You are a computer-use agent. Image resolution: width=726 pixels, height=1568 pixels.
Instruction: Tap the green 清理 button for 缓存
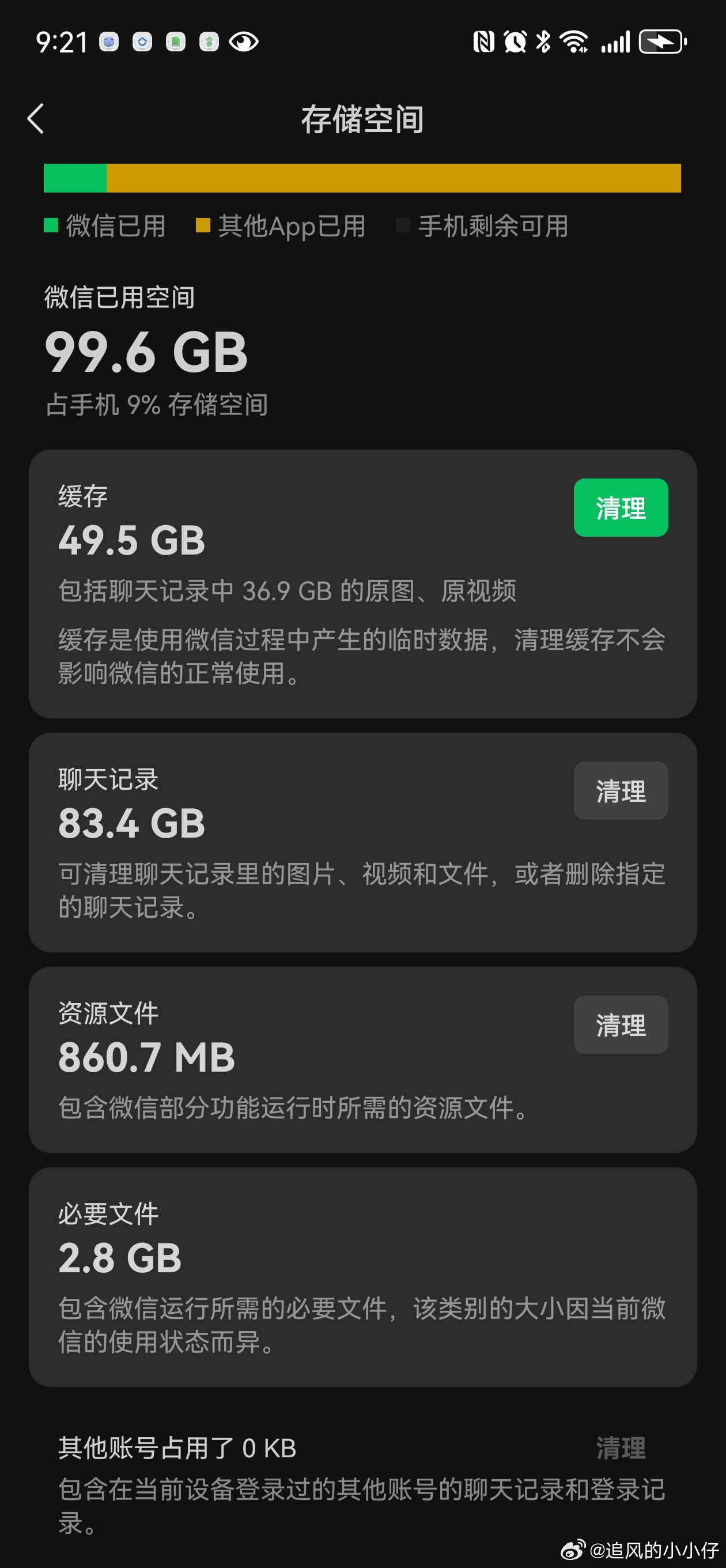pyautogui.click(x=620, y=508)
